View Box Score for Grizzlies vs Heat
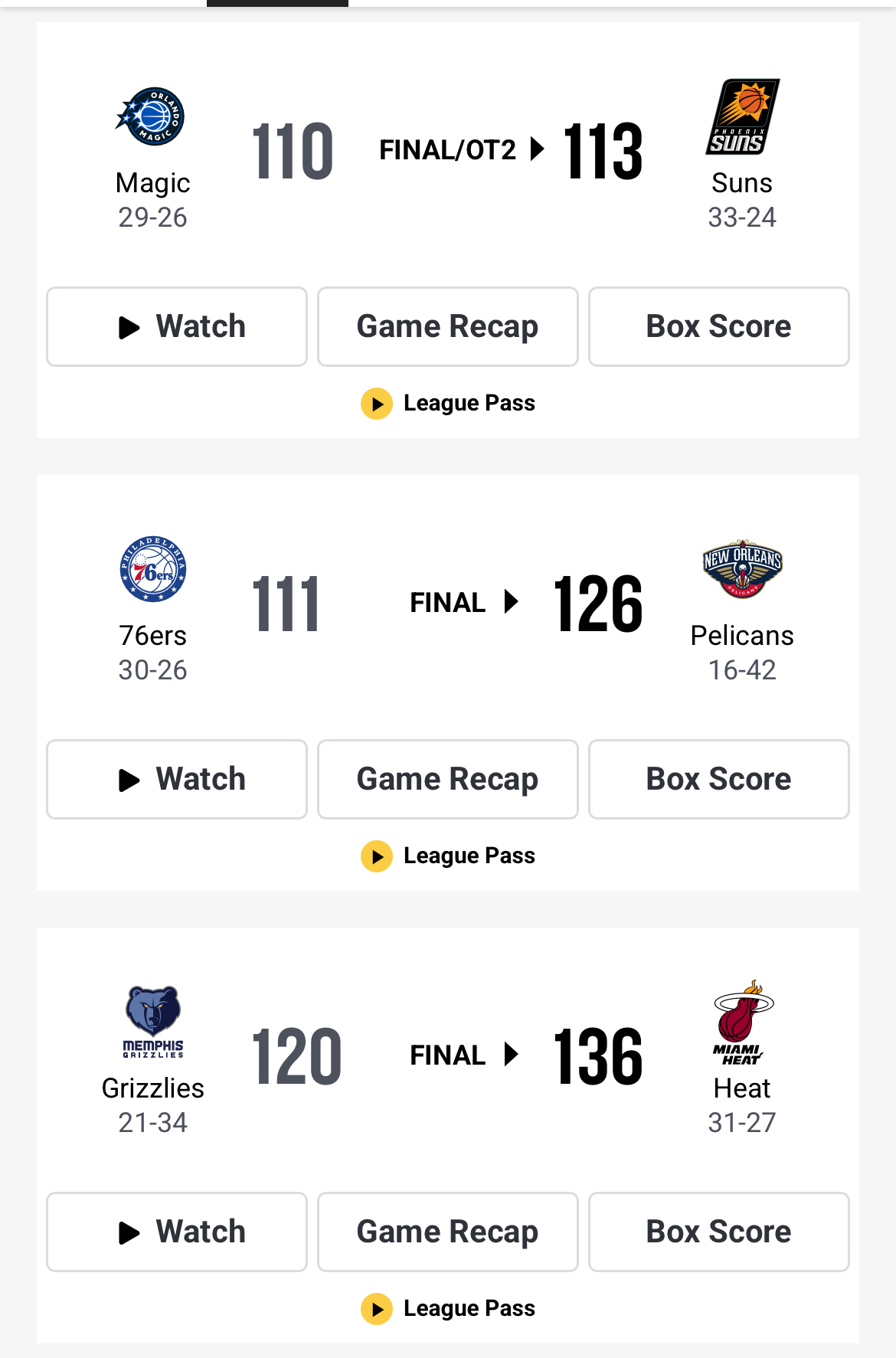 pos(718,1232)
